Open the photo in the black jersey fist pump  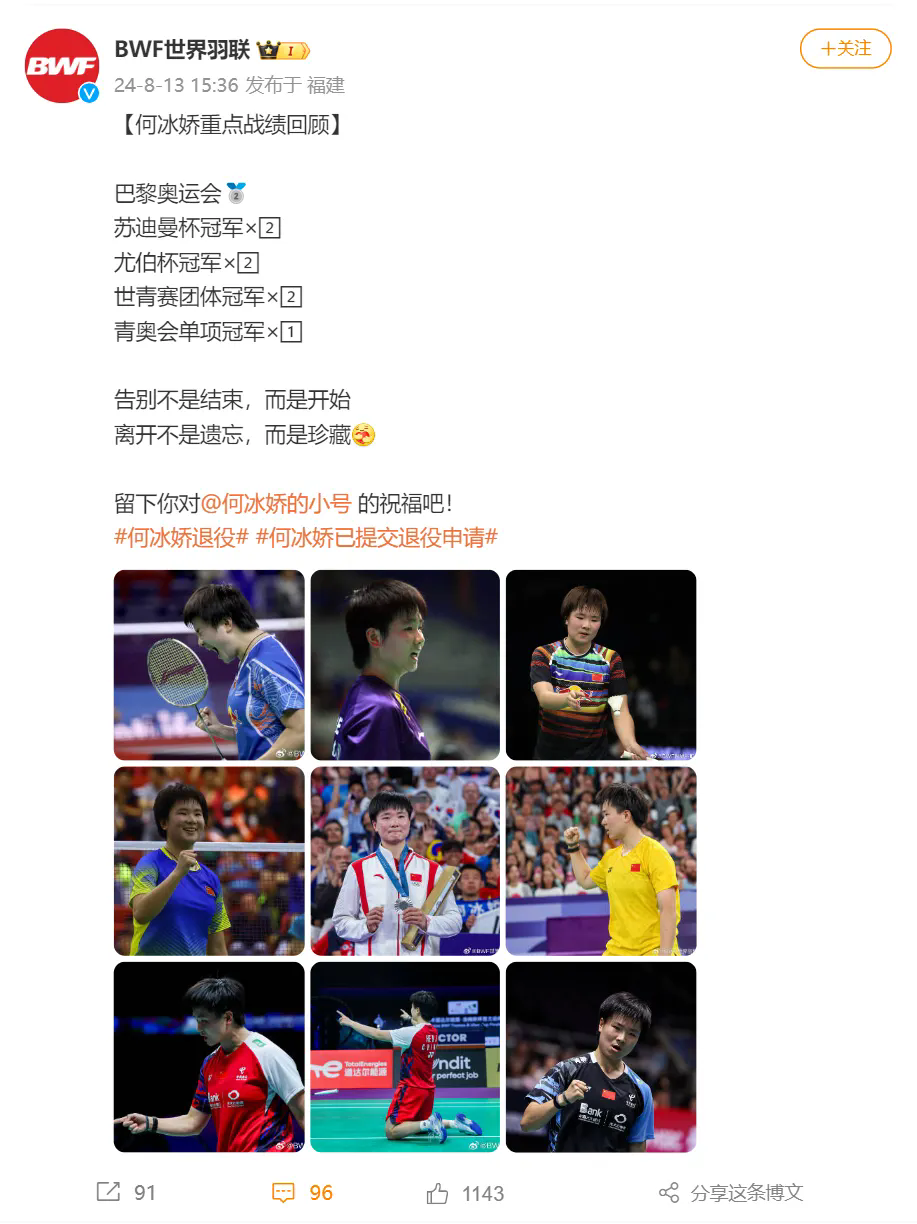(x=601, y=1057)
